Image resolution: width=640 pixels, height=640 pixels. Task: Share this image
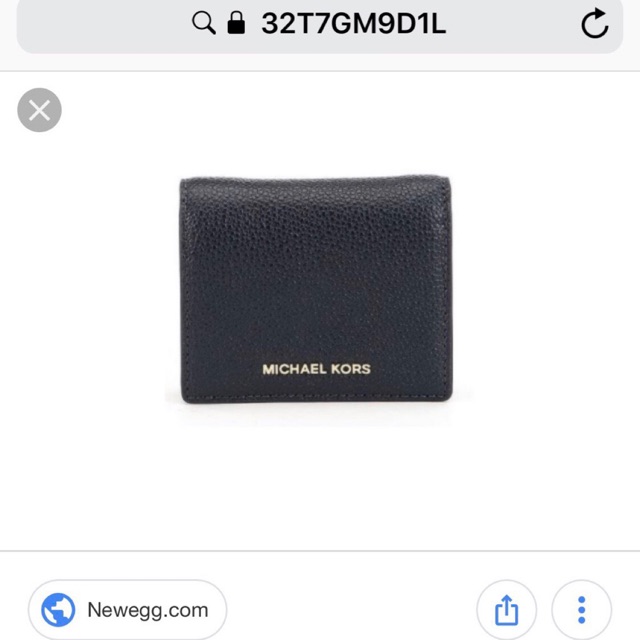pyautogui.click(x=507, y=609)
